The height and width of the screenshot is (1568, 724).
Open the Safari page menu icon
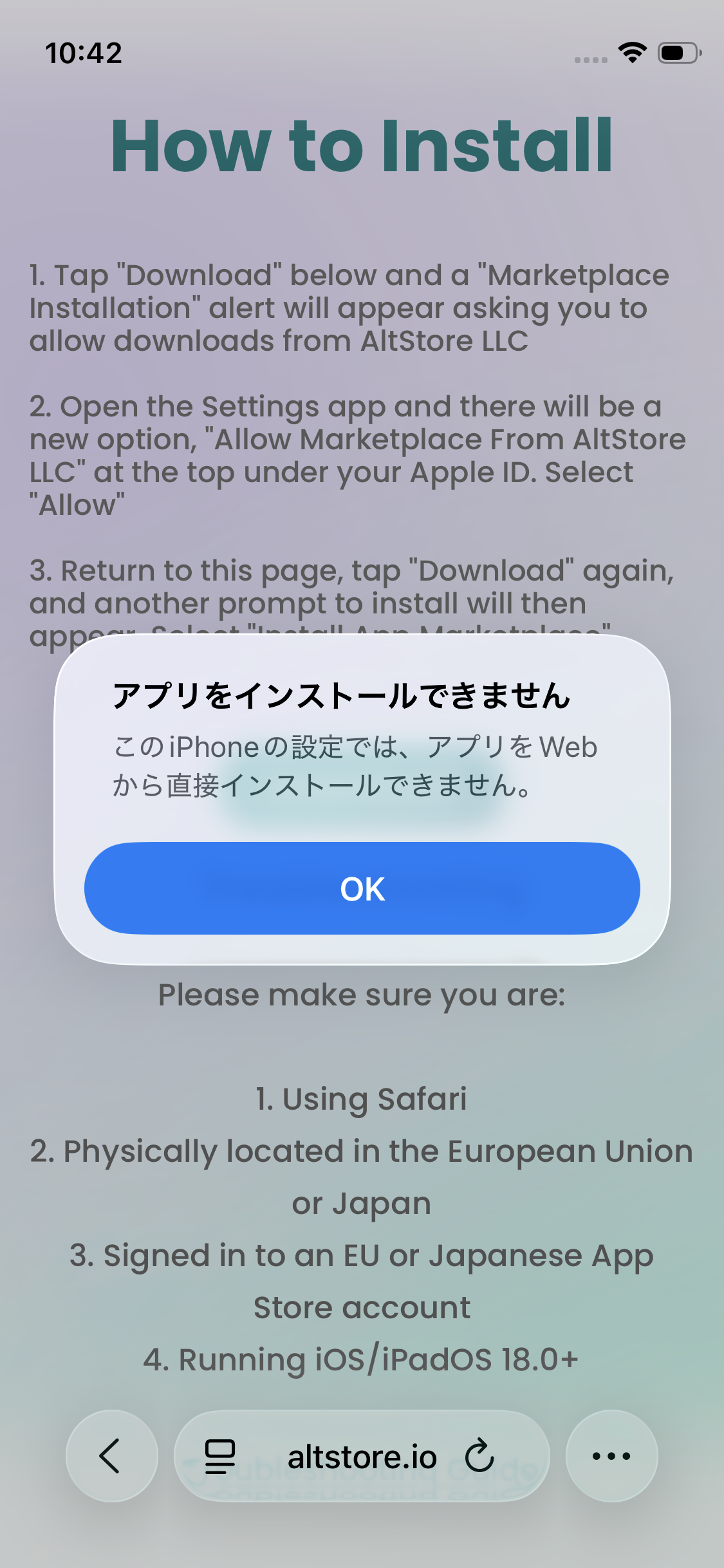click(219, 1457)
